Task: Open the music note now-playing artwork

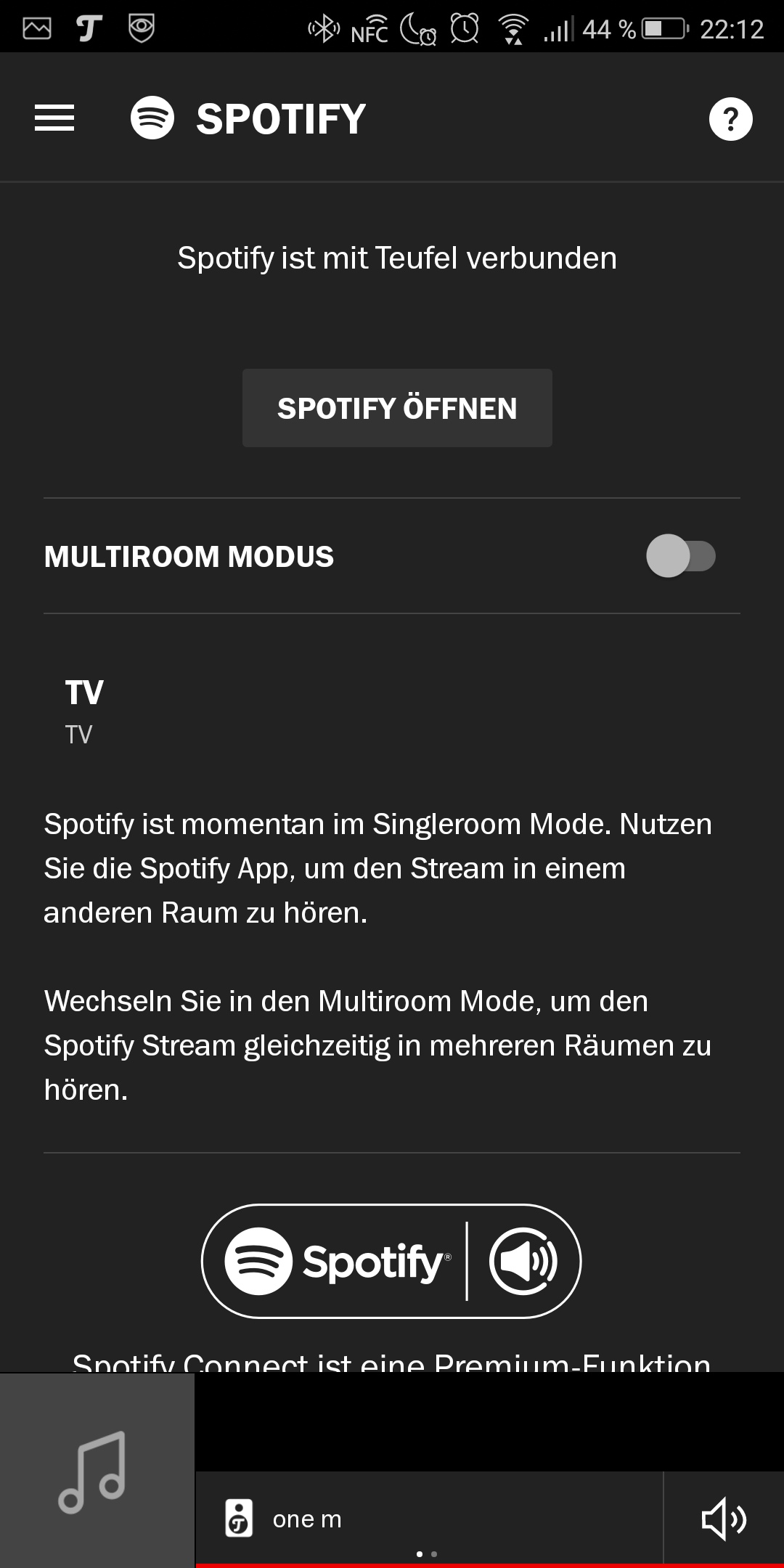Action: 97,1471
